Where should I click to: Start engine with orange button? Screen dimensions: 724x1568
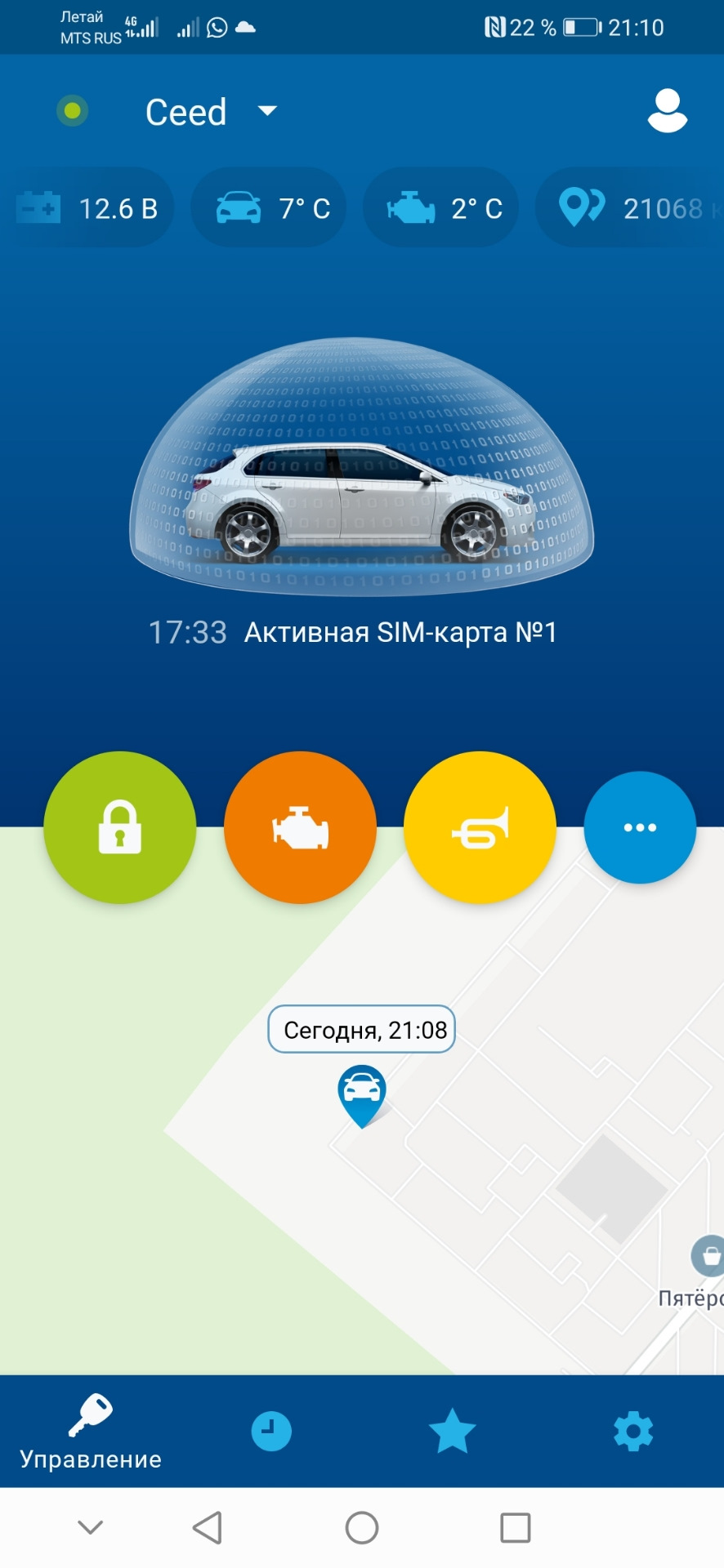coord(300,827)
